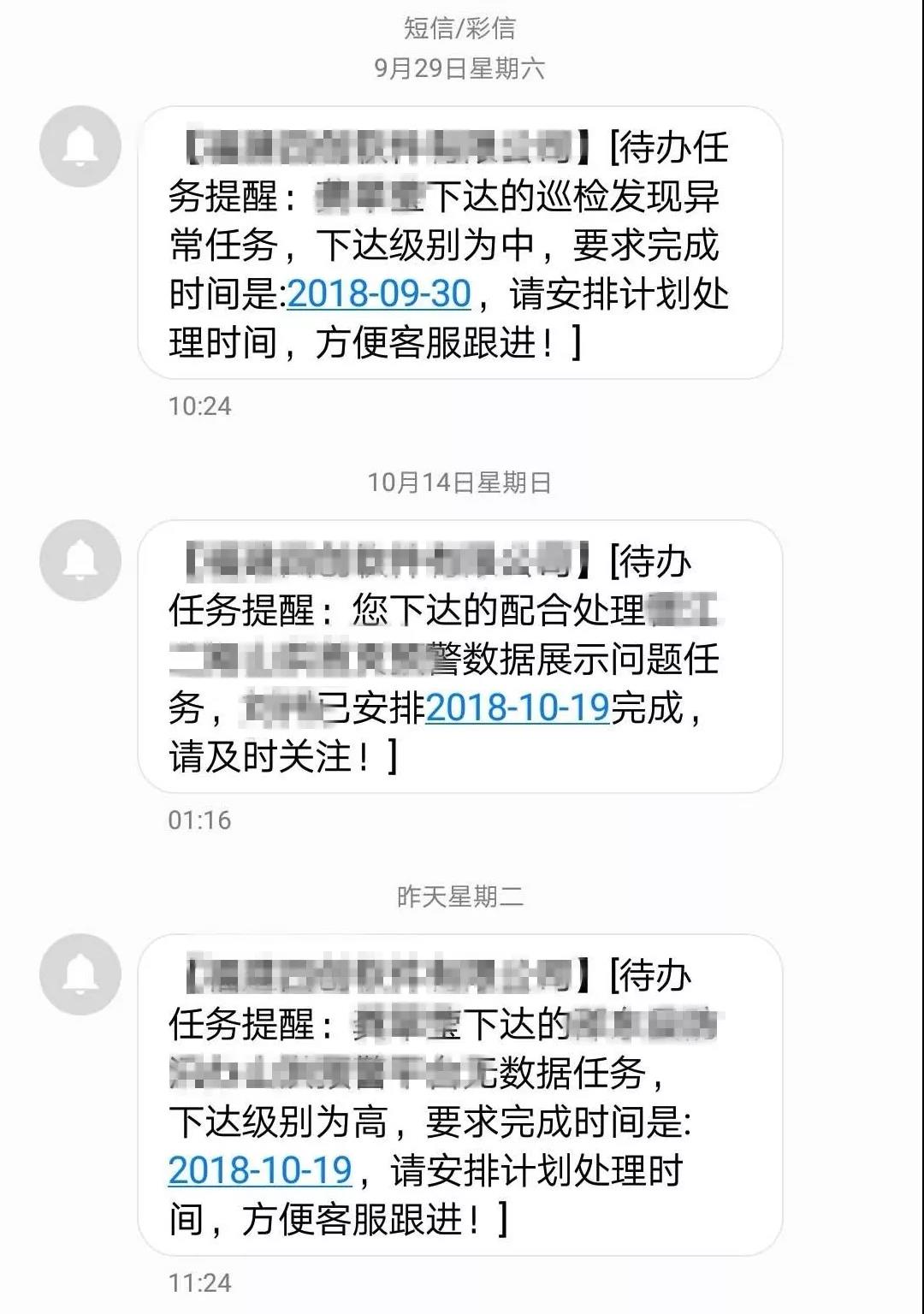924x1314 pixels.
Task: Tap the 2018-10-19 link in the 01:16 message
Action: (518, 708)
